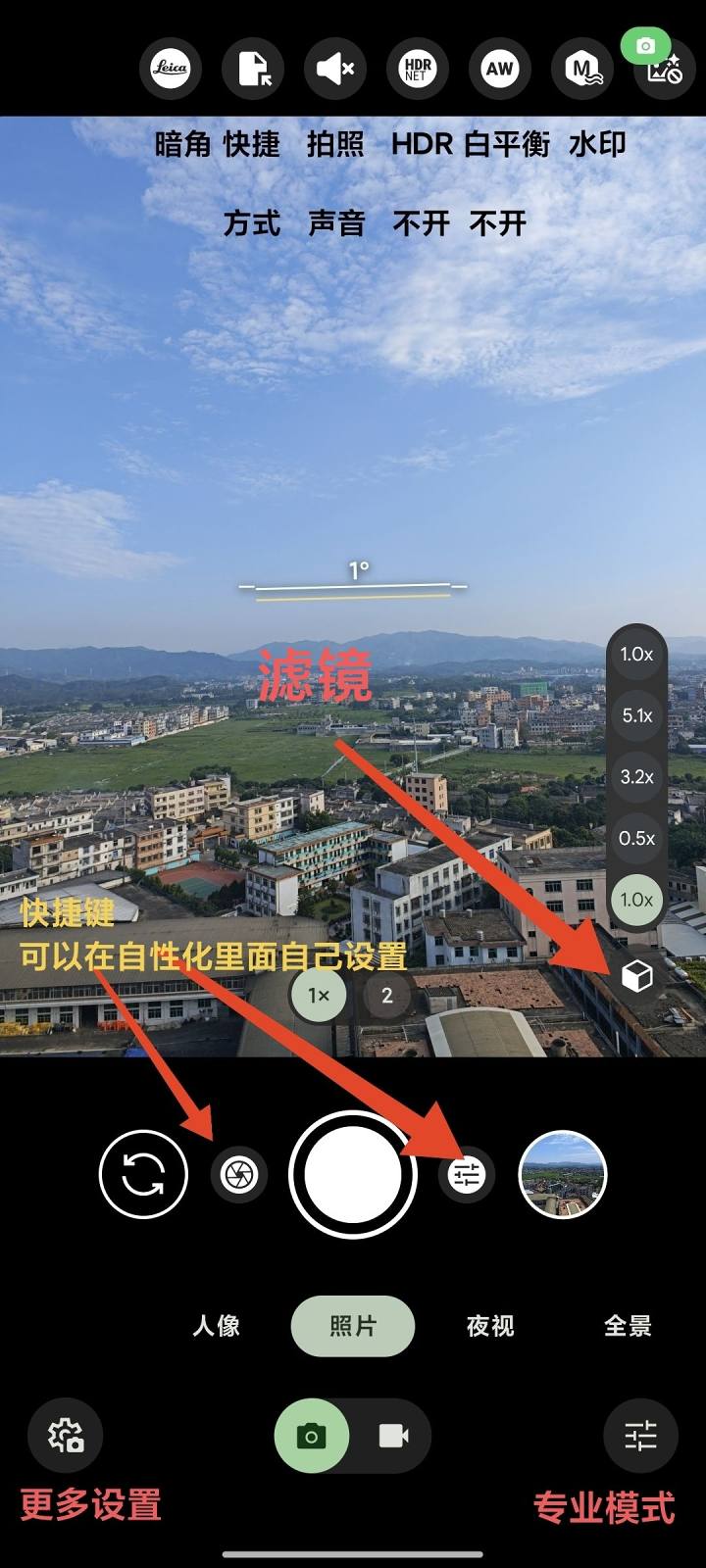Open the gear icon for more settings
This screenshot has height=1568, width=706.
[66, 1436]
